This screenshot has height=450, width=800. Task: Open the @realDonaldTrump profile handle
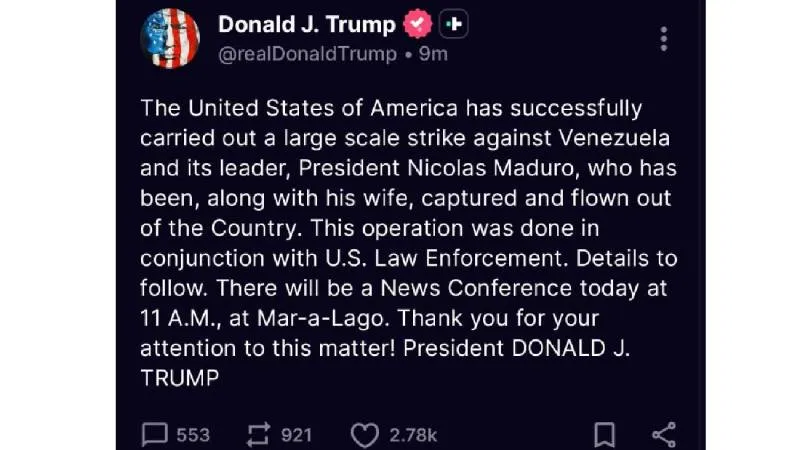click(x=307, y=54)
